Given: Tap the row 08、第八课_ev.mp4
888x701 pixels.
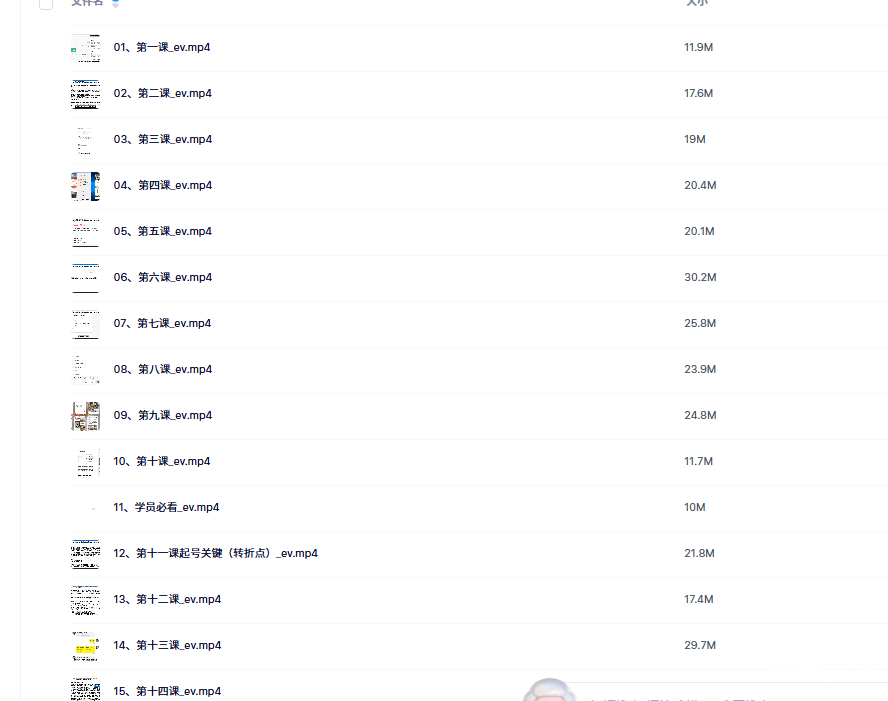Looking at the screenshot, I should click(x=162, y=369).
